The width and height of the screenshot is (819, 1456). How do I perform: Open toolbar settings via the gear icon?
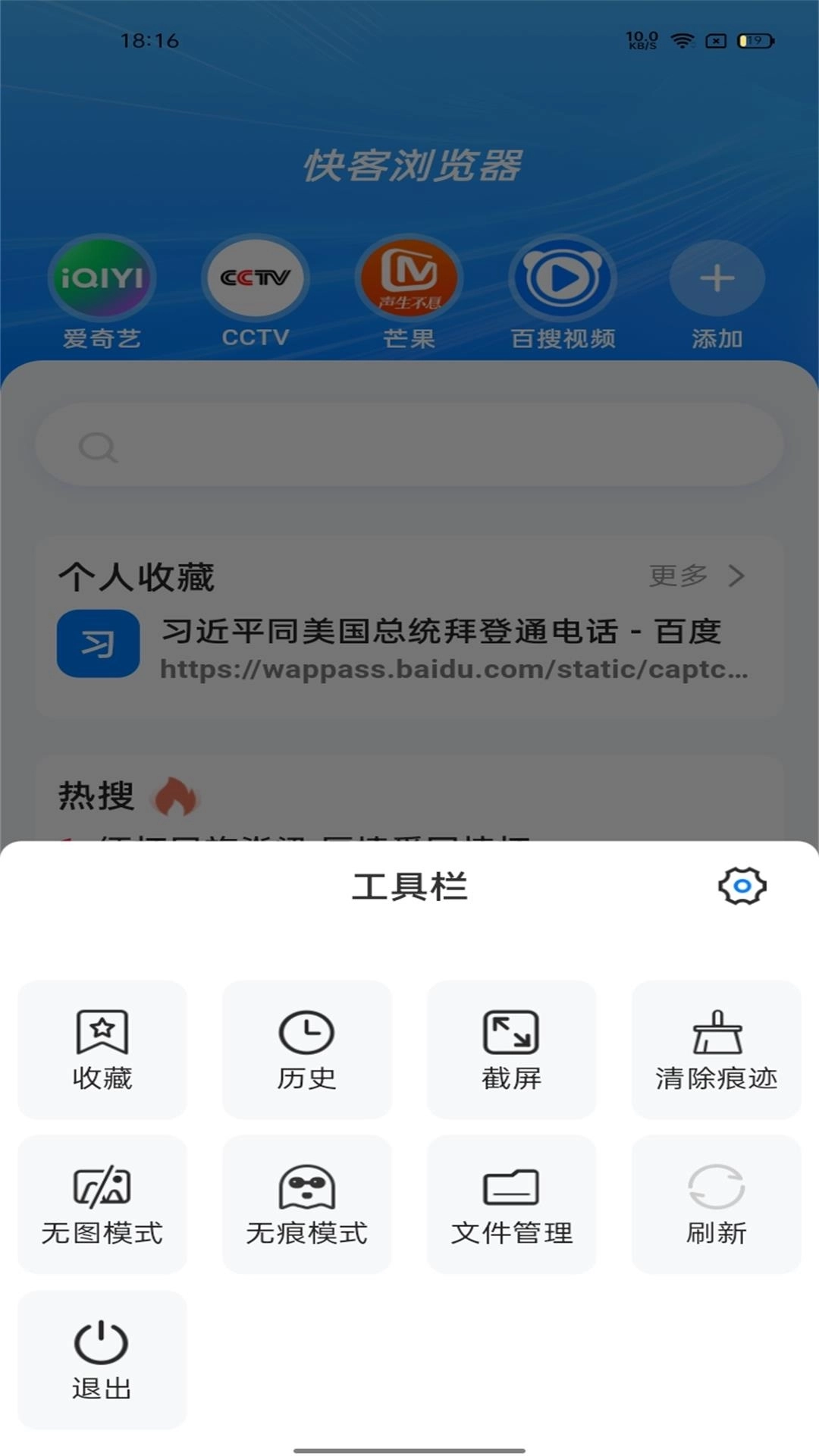pos(743,886)
